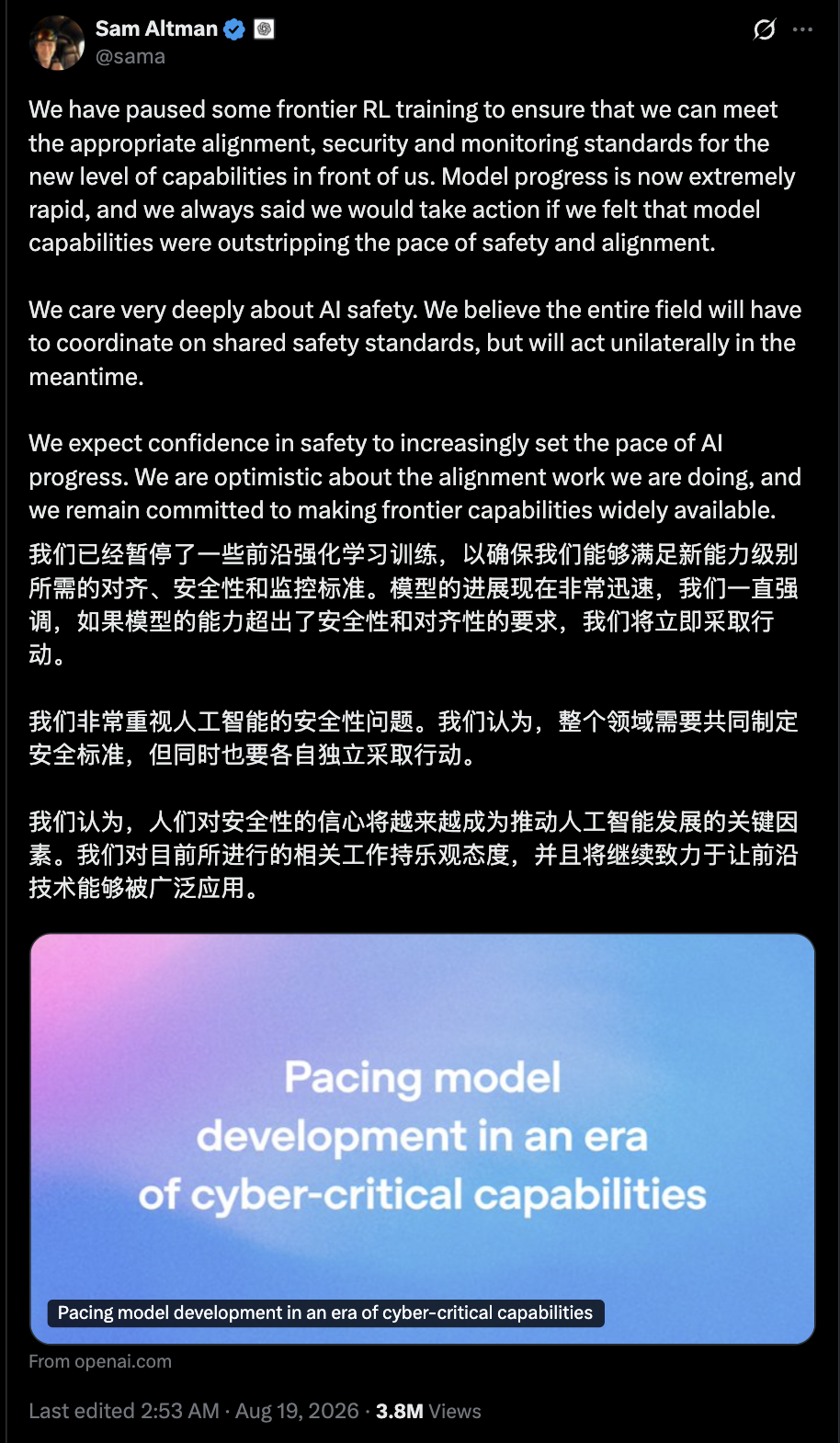This screenshot has width=840, height=1443.
Task: Tap the OpenAI affiliation badge
Action: [x=264, y=29]
